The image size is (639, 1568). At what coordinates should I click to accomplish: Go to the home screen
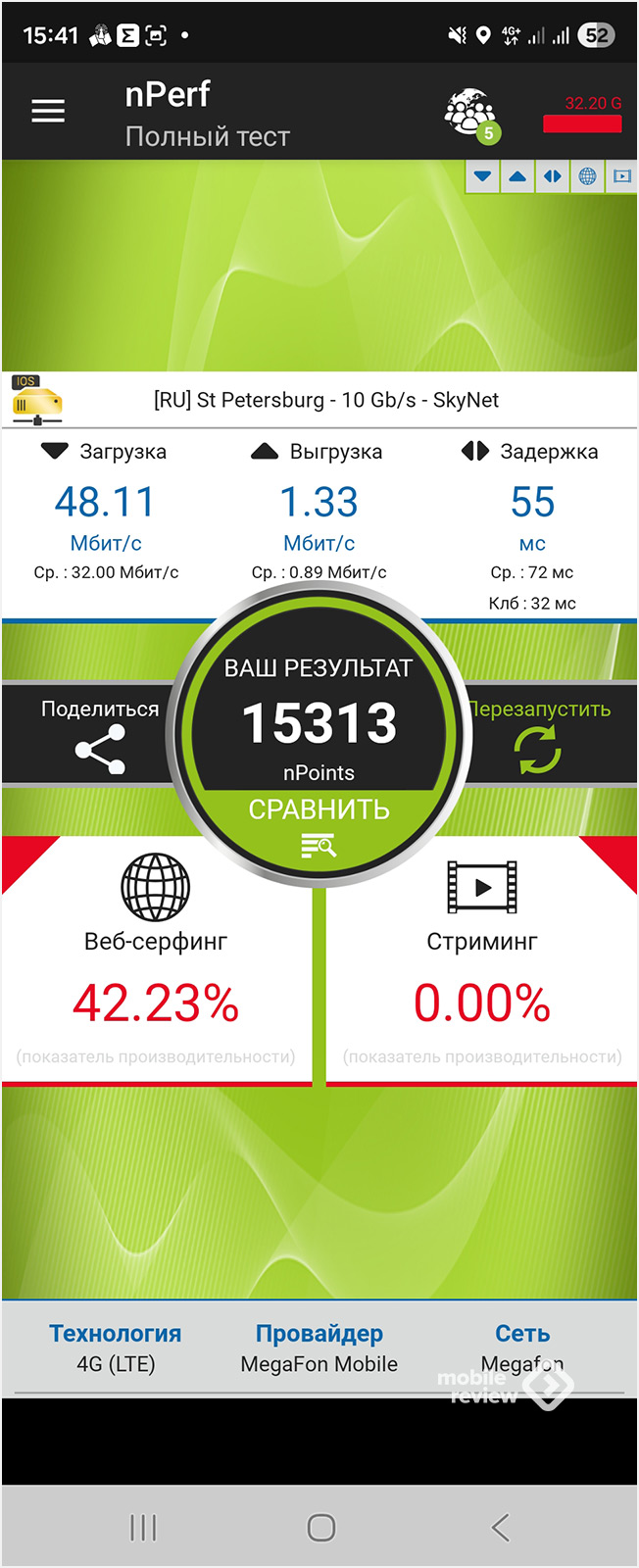320,1527
